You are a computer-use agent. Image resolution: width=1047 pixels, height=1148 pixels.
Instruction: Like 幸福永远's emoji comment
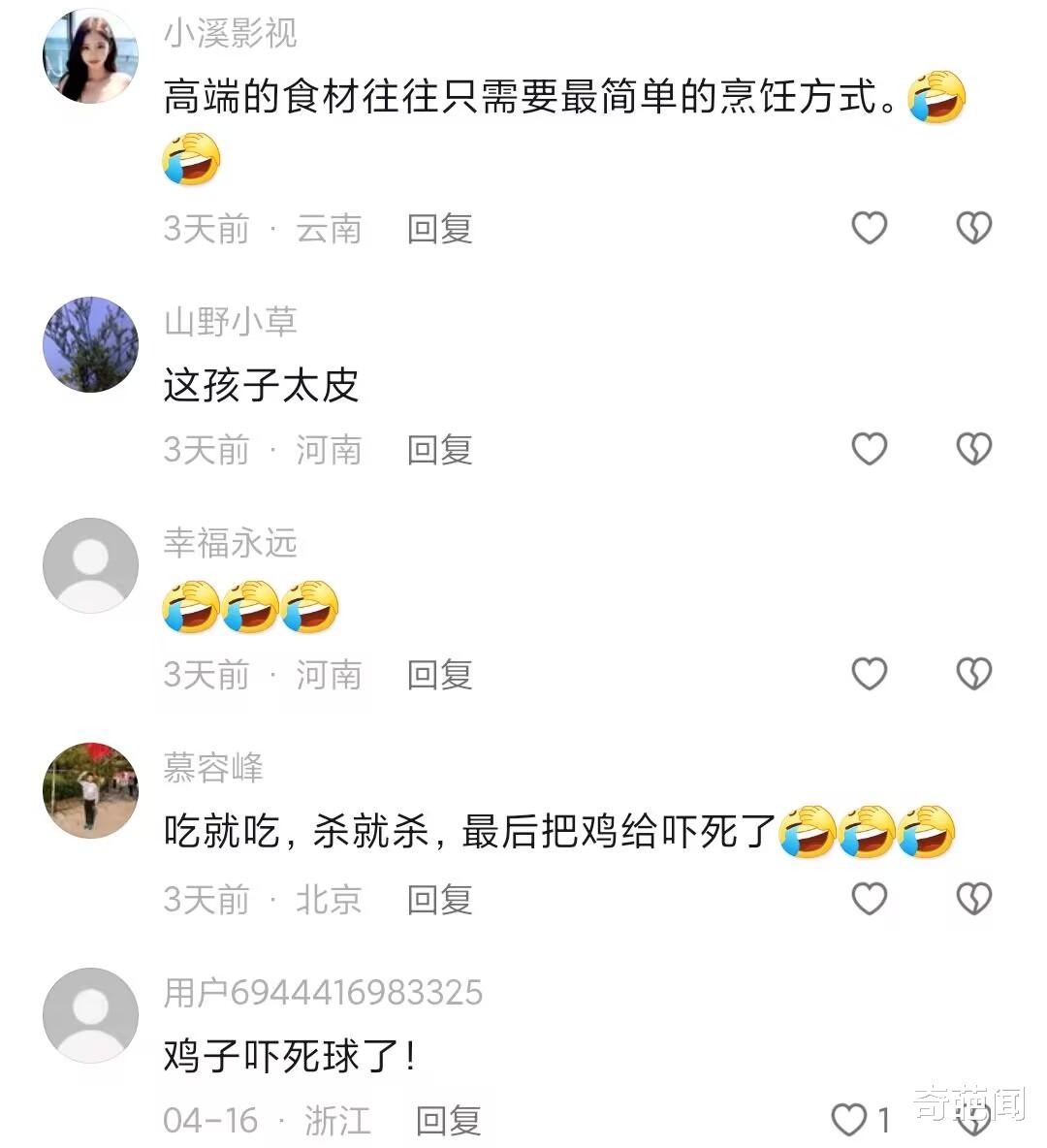tap(868, 674)
